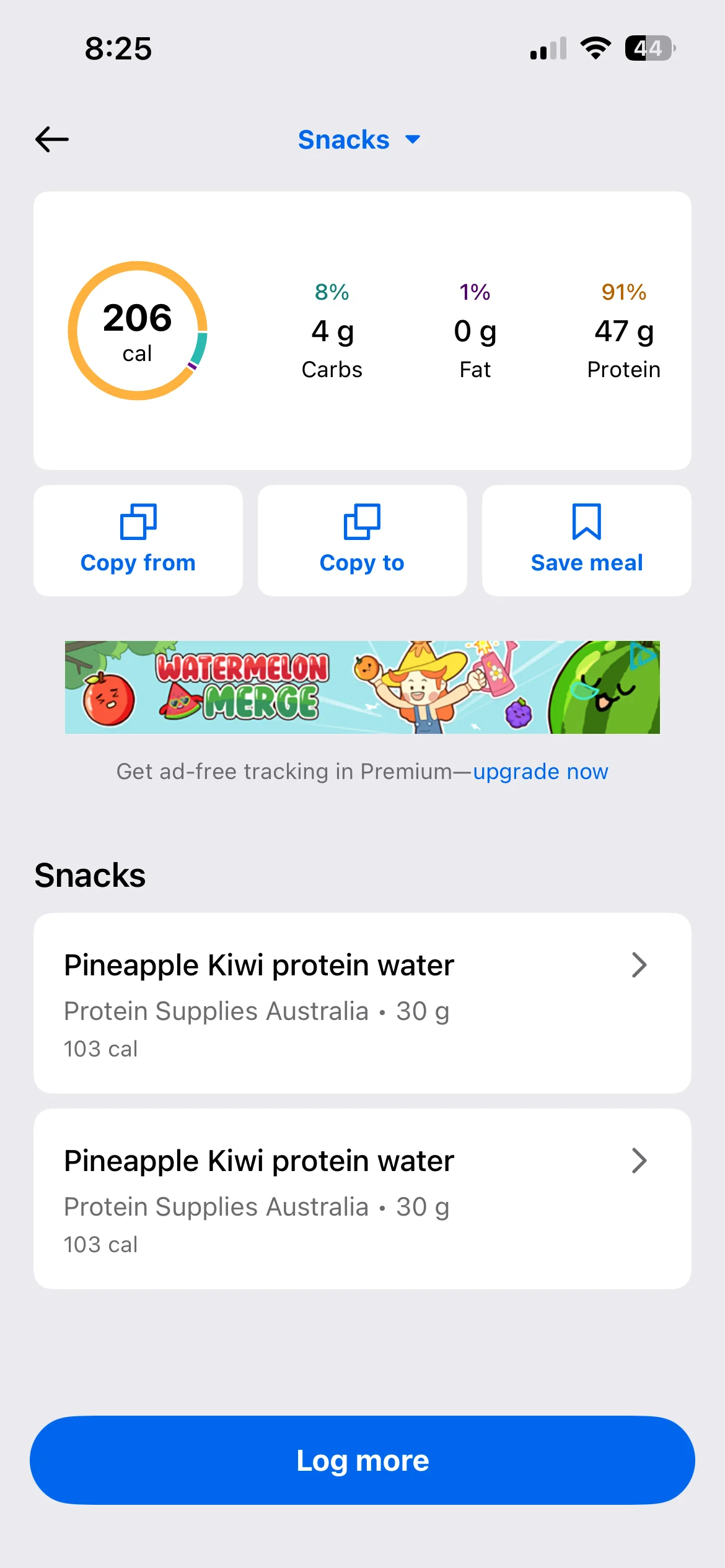Select the Copy to button
Viewport: 725px width, 1568px height.
362,540
